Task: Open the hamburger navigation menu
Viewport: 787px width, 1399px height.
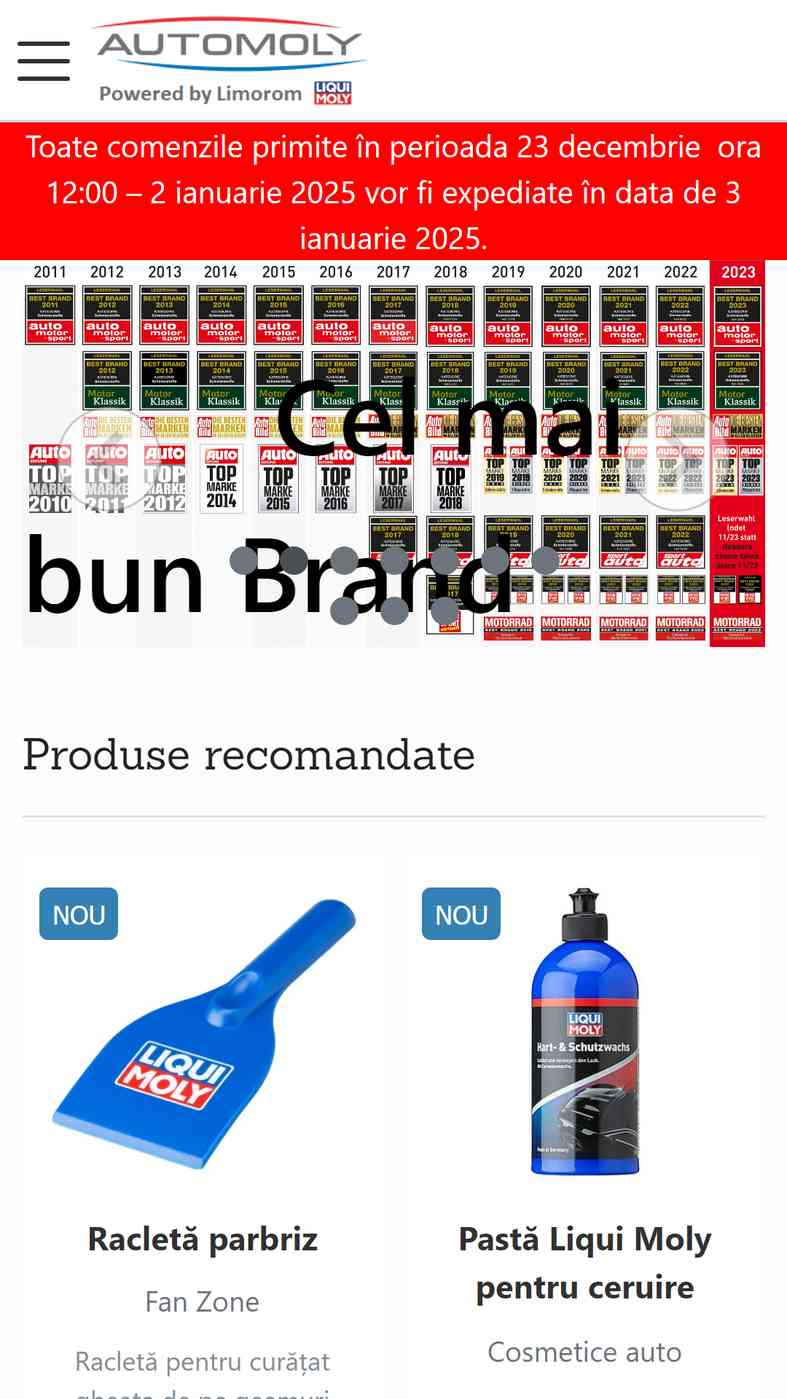Action: 43,61
